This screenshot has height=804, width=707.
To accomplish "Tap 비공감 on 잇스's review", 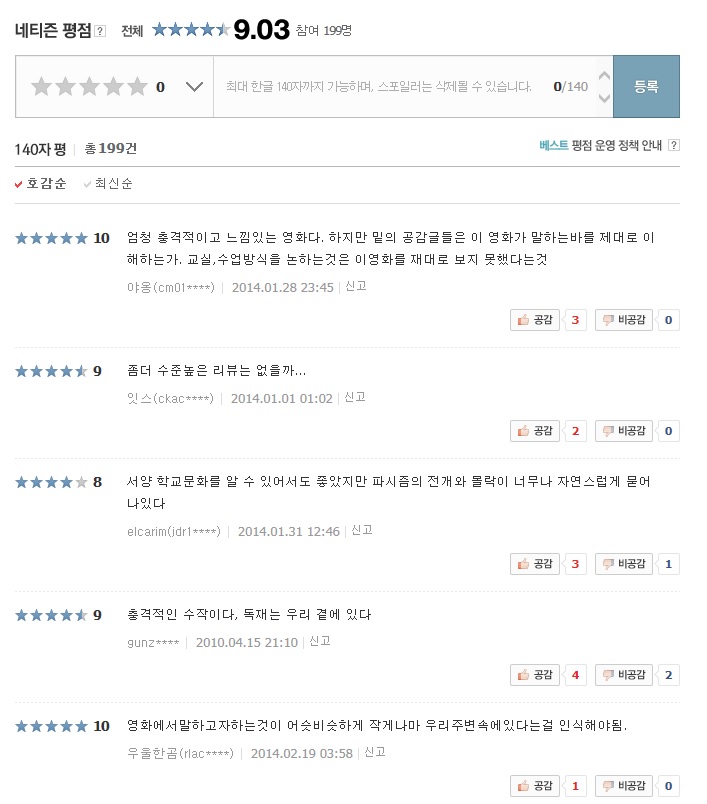I will tap(624, 431).
